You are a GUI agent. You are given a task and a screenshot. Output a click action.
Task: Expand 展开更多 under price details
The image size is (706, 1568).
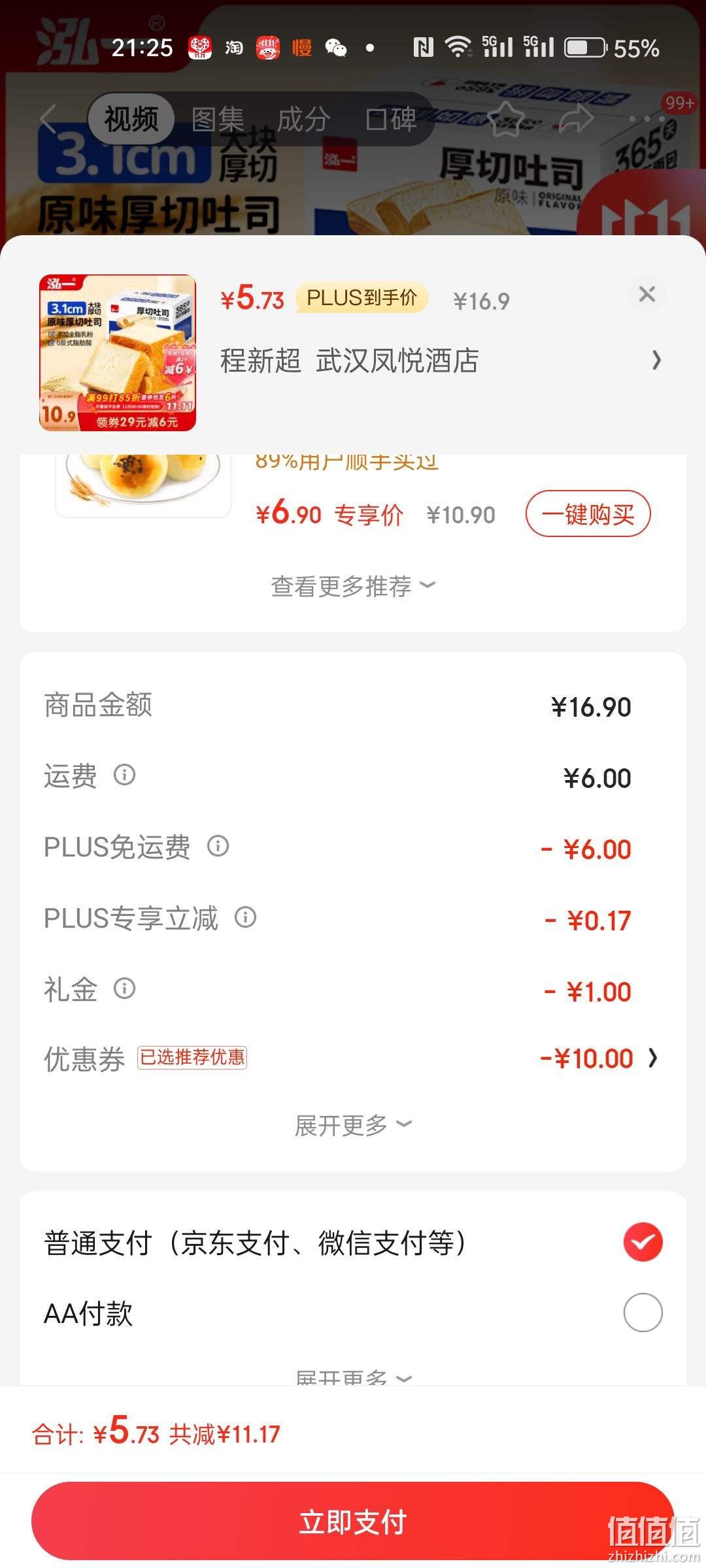click(353, 1125)
